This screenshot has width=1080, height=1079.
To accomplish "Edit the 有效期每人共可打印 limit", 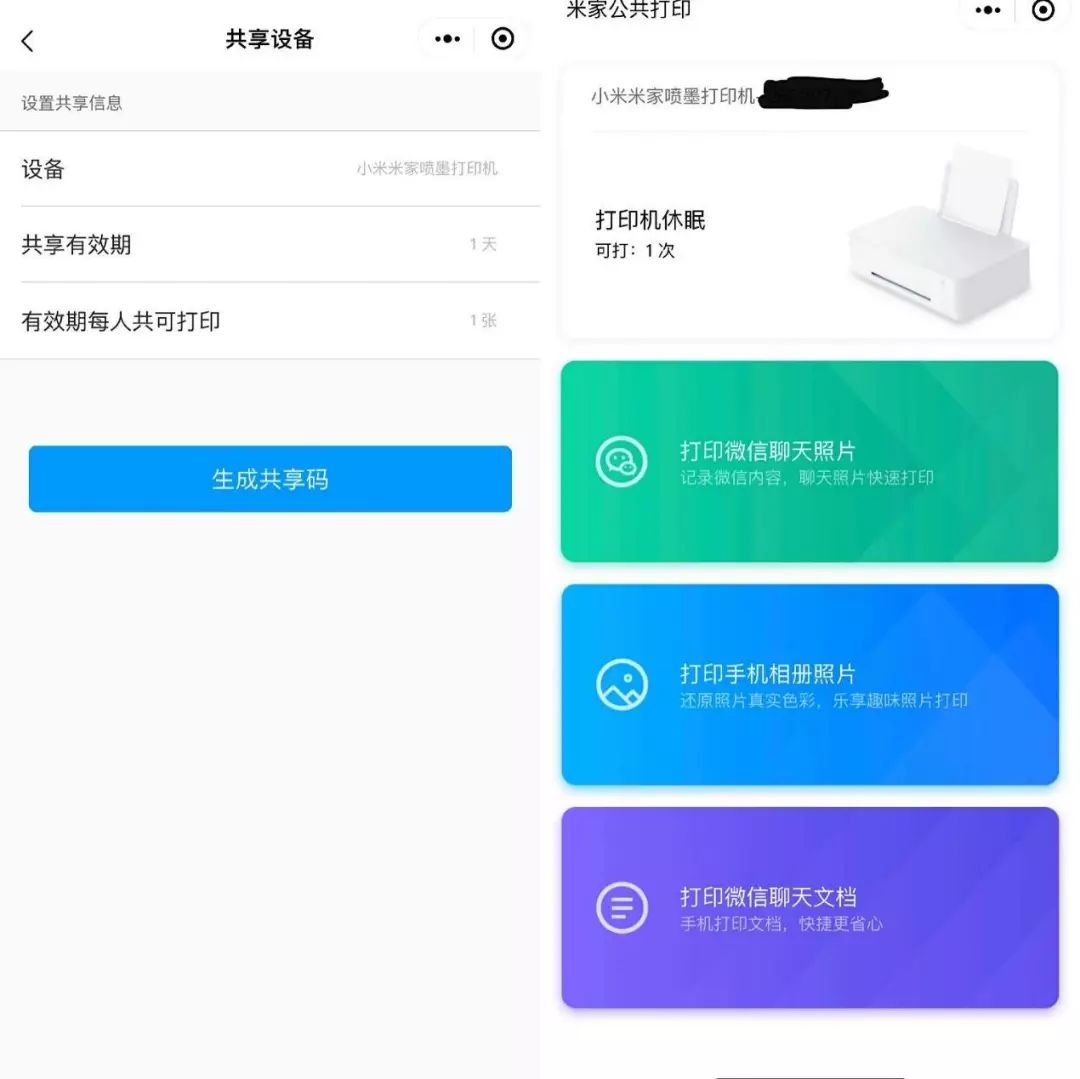I will pos(269,321).
